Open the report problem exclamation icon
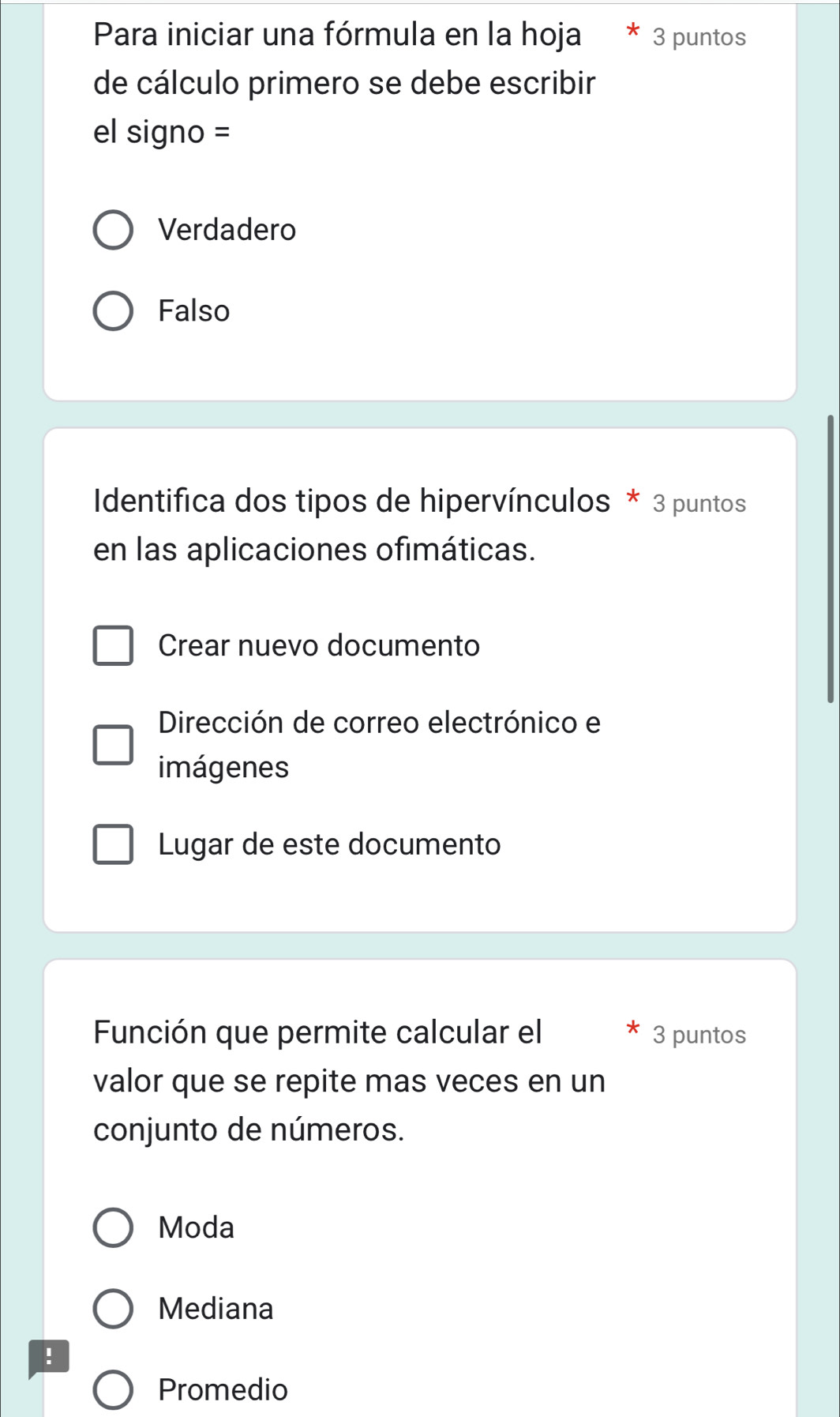Image resolution: width=840 pixels, height=1417 pixels. pos(48,1358)
